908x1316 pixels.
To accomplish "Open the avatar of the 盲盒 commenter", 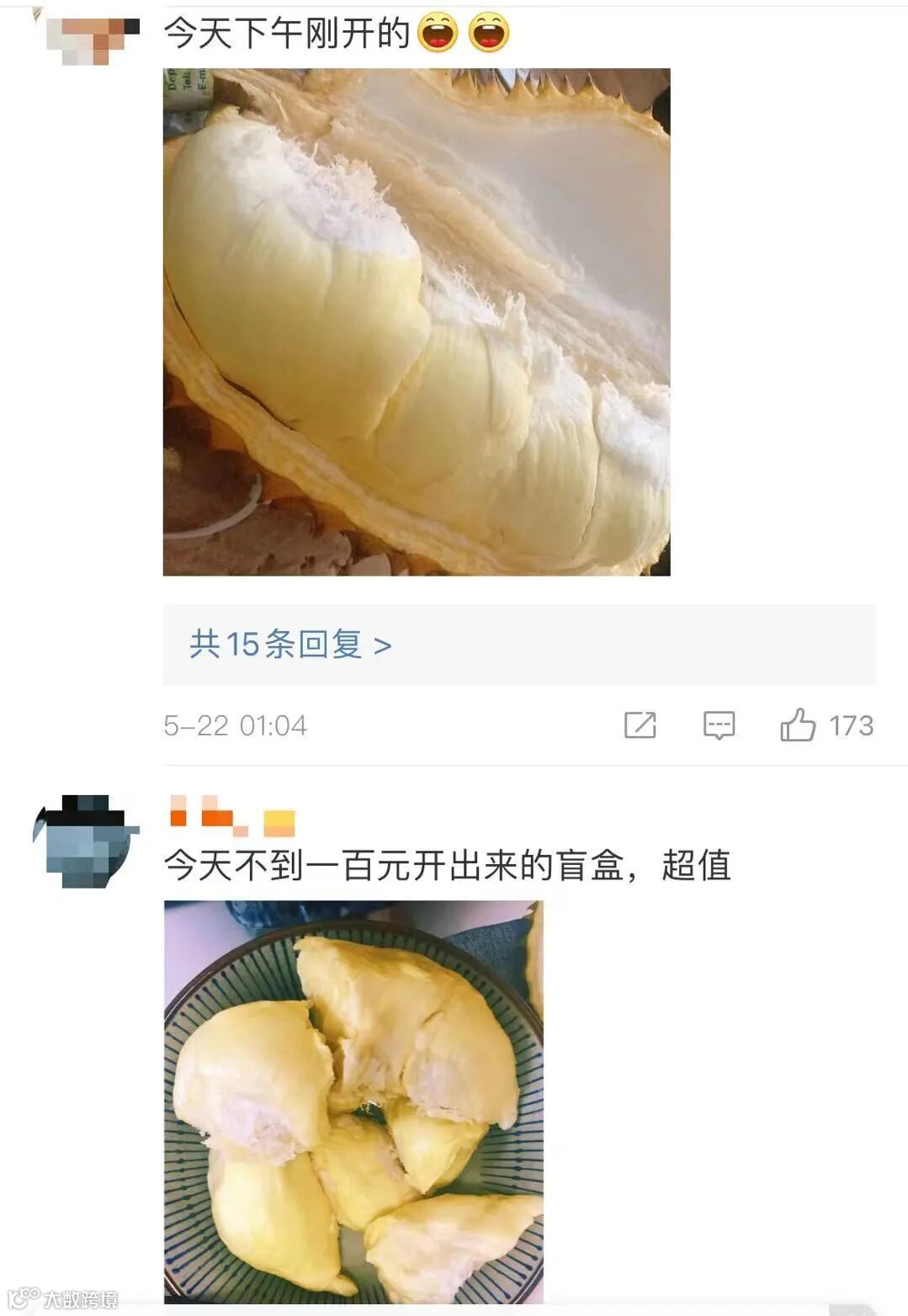I will [x=84, y=841].
